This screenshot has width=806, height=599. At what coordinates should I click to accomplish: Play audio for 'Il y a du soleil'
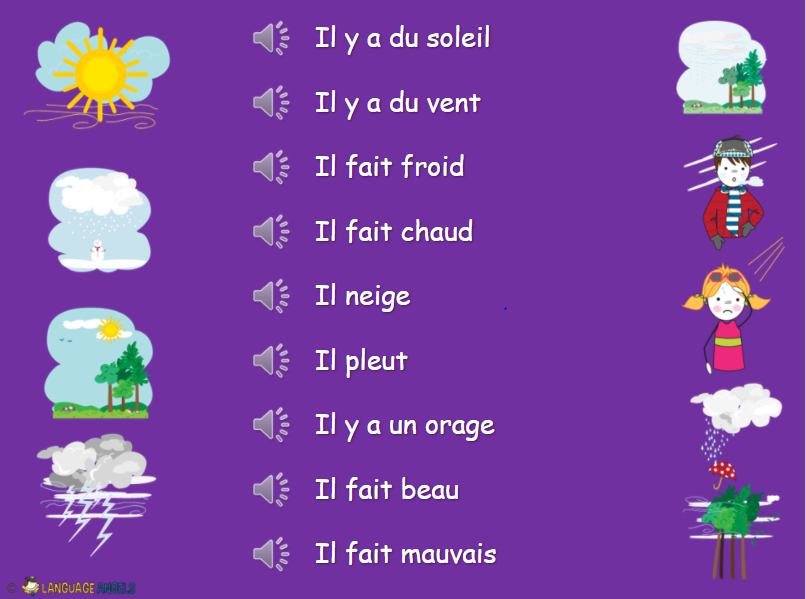(x=269, y=38)
